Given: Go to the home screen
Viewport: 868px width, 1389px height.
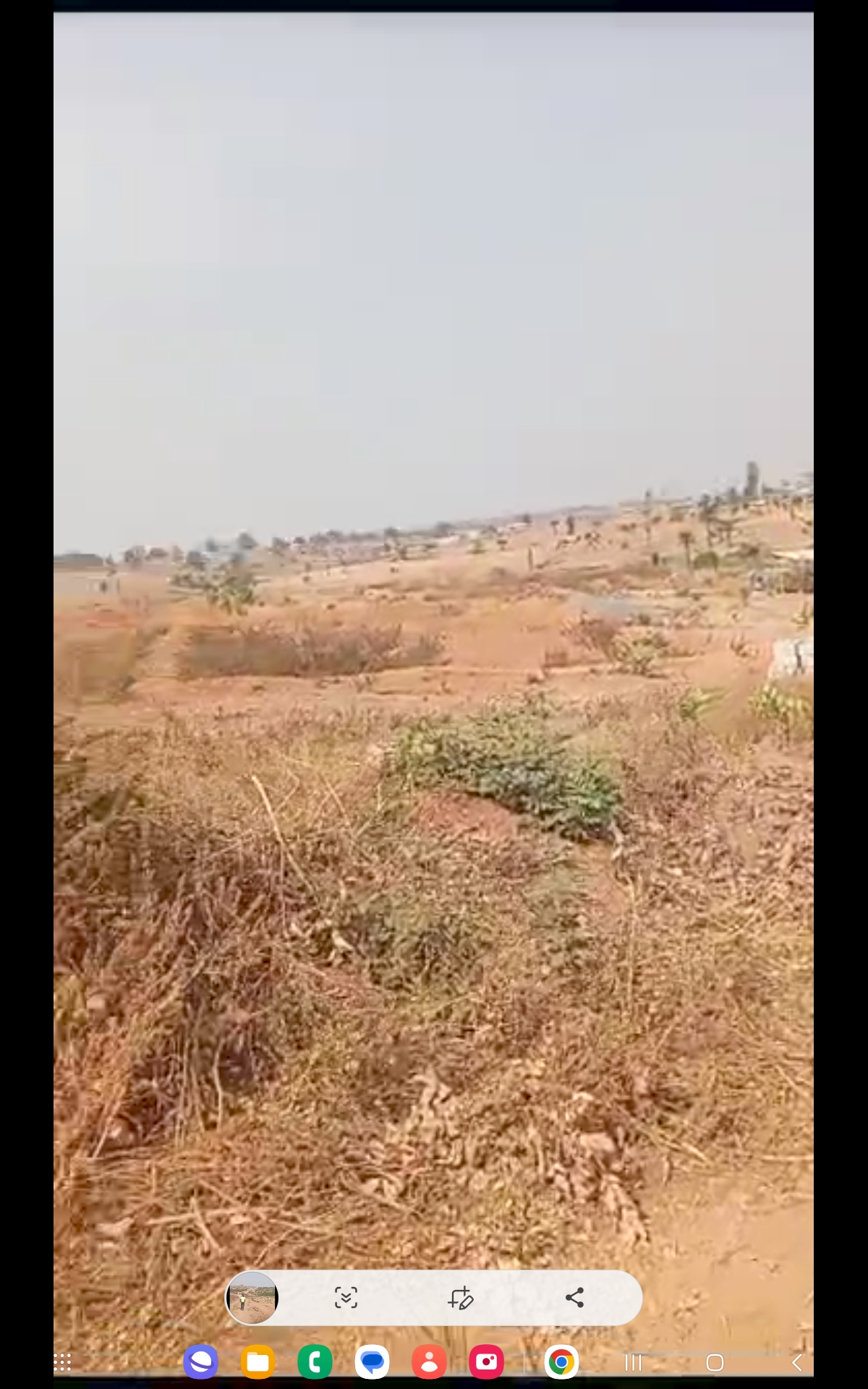Looking at the screenshot, I should pyautogui.click(x=715, y=1363).
